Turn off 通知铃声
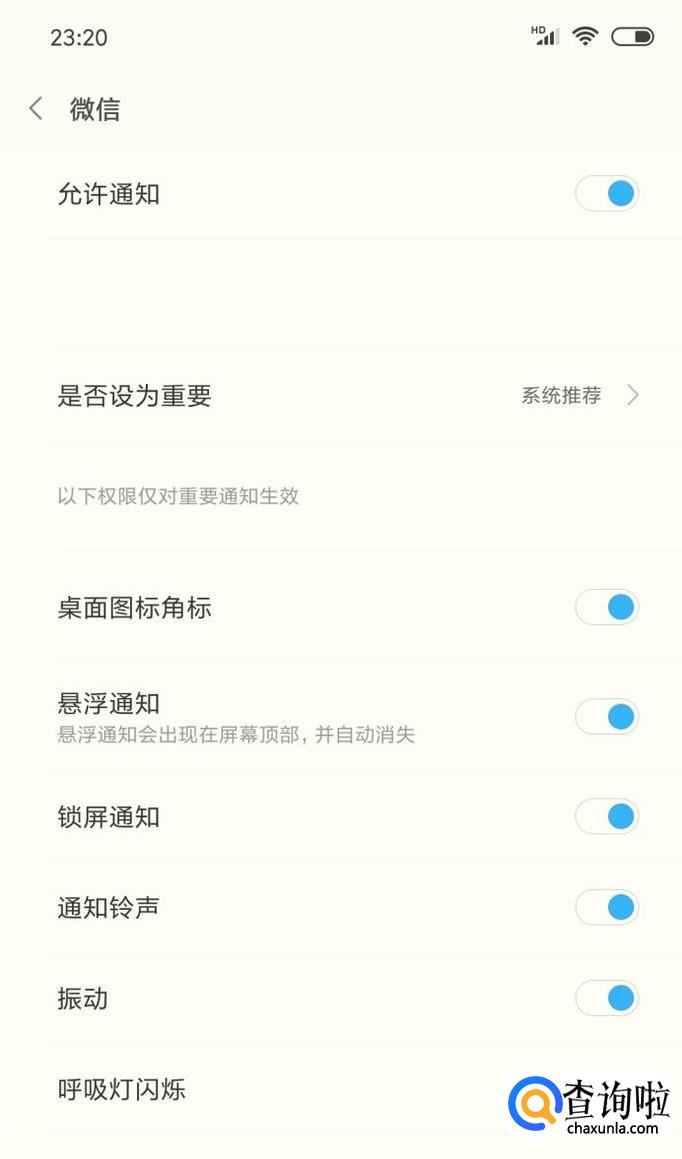The width and height of the screenshot is (682, 1159). tap(607, 908)
